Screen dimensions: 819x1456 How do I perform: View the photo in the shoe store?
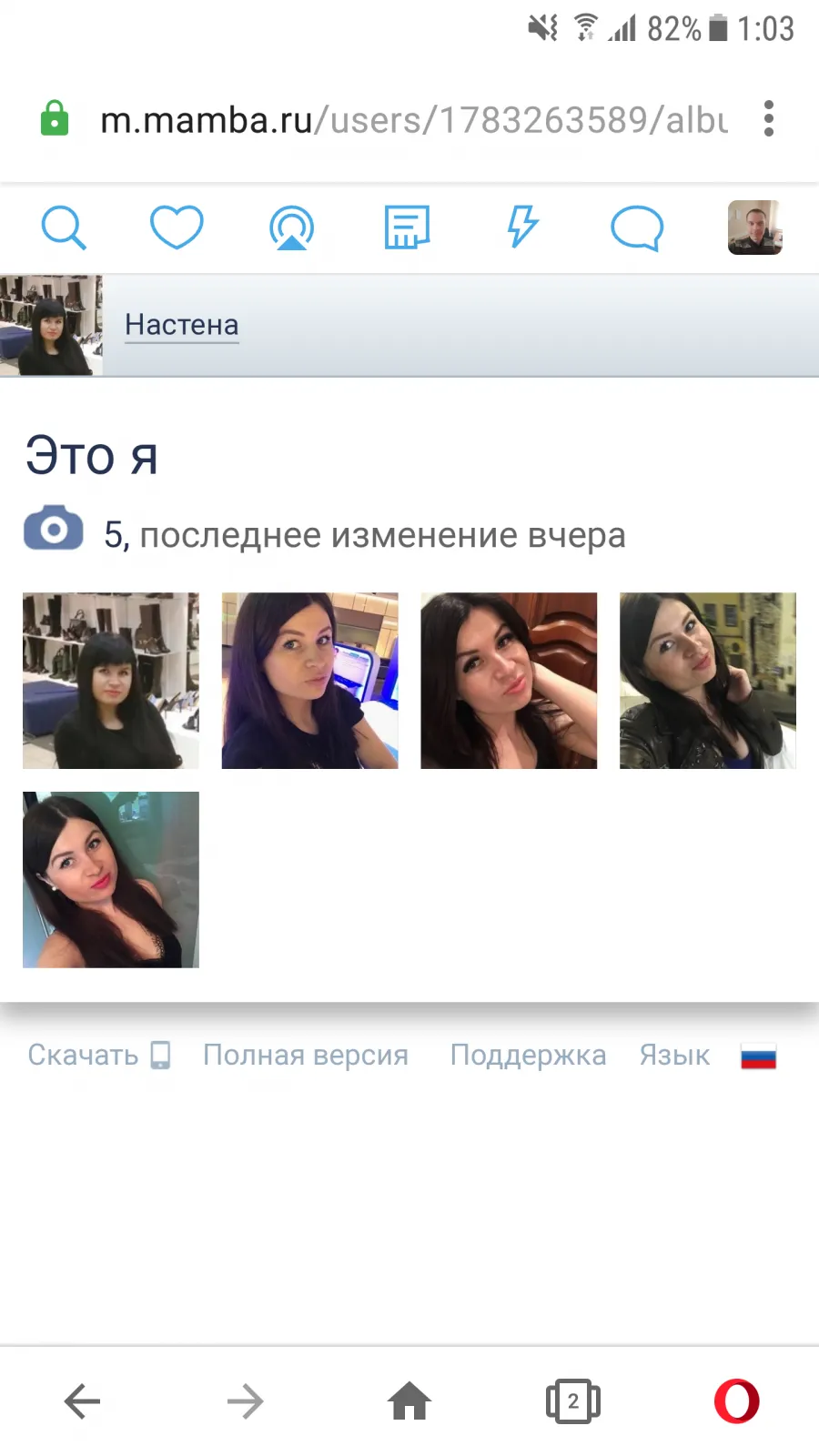(x=111, y=681)
